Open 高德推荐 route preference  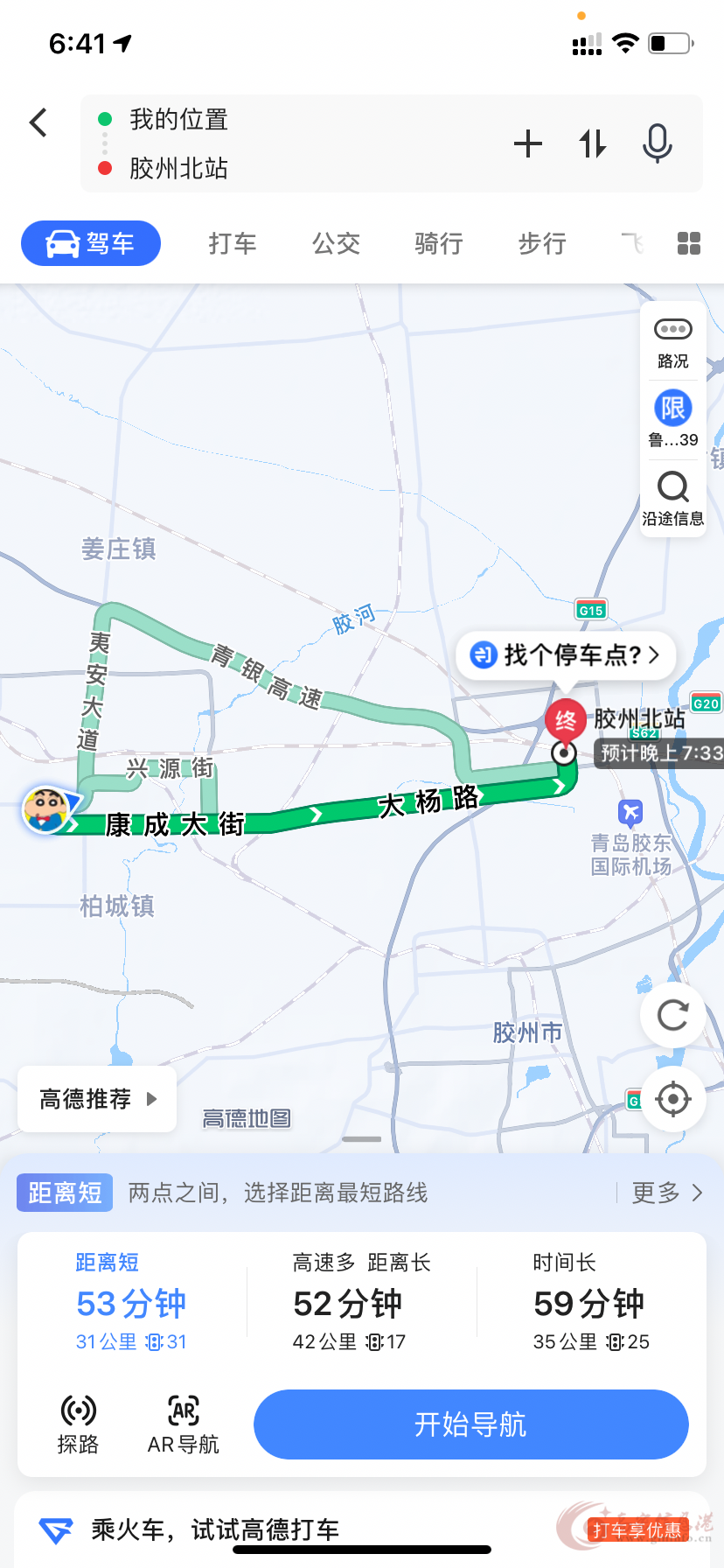point(97,1099)
